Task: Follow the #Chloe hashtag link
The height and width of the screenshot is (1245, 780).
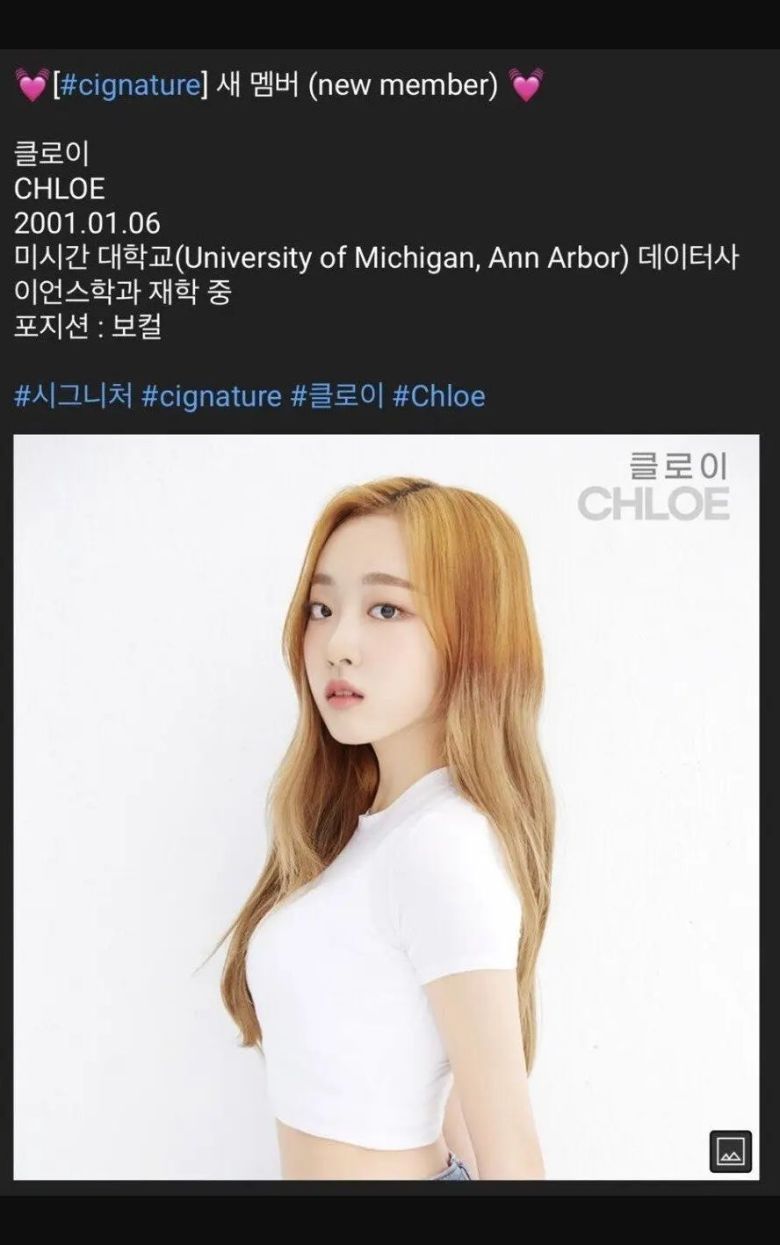Action: pyautogui.click(x=438, y=396)
